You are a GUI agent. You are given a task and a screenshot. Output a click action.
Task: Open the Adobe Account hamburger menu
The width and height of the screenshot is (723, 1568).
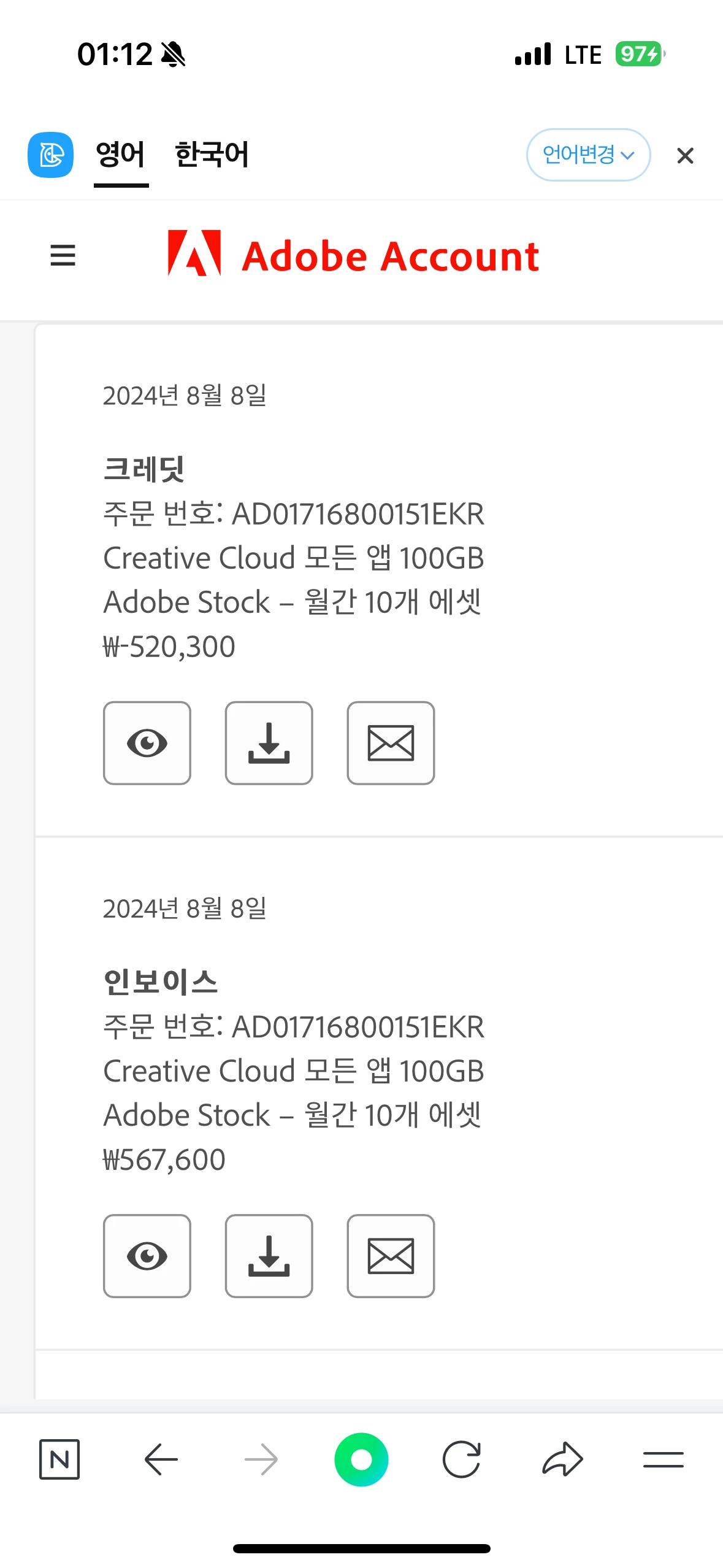pyautogui.click(x=63, y=255)
